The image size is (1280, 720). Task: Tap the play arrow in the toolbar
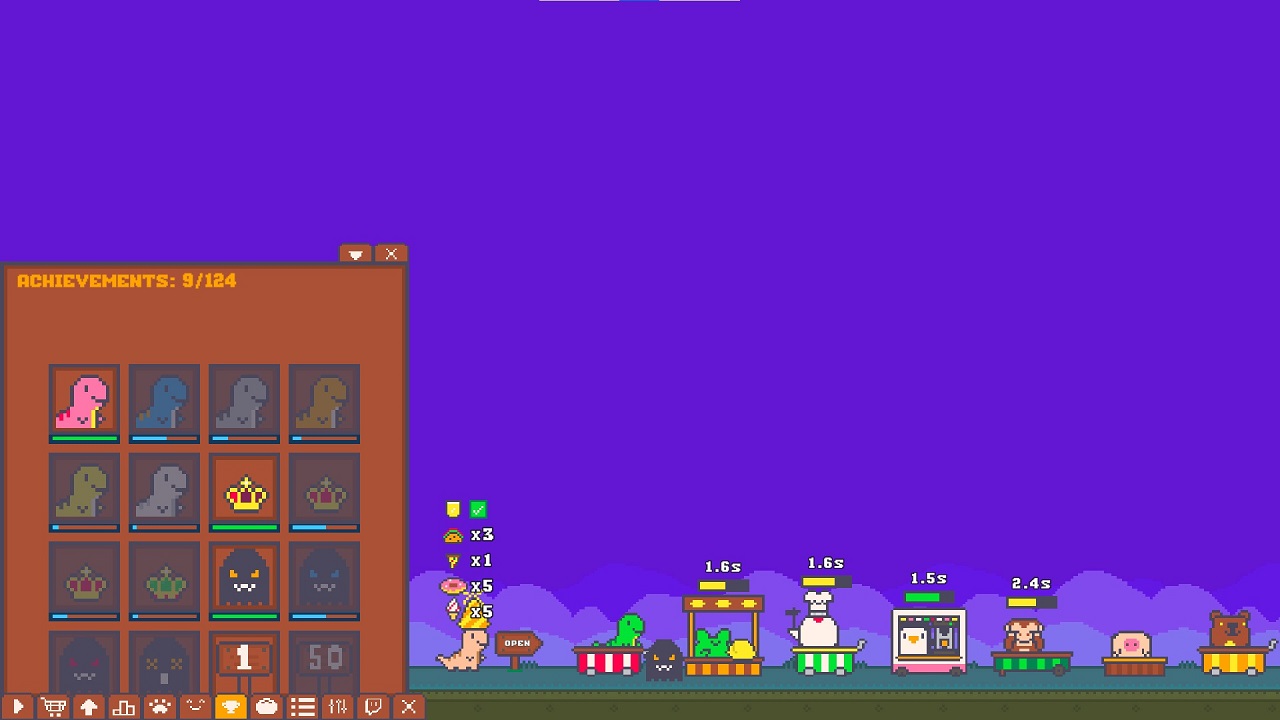[18, 707]
